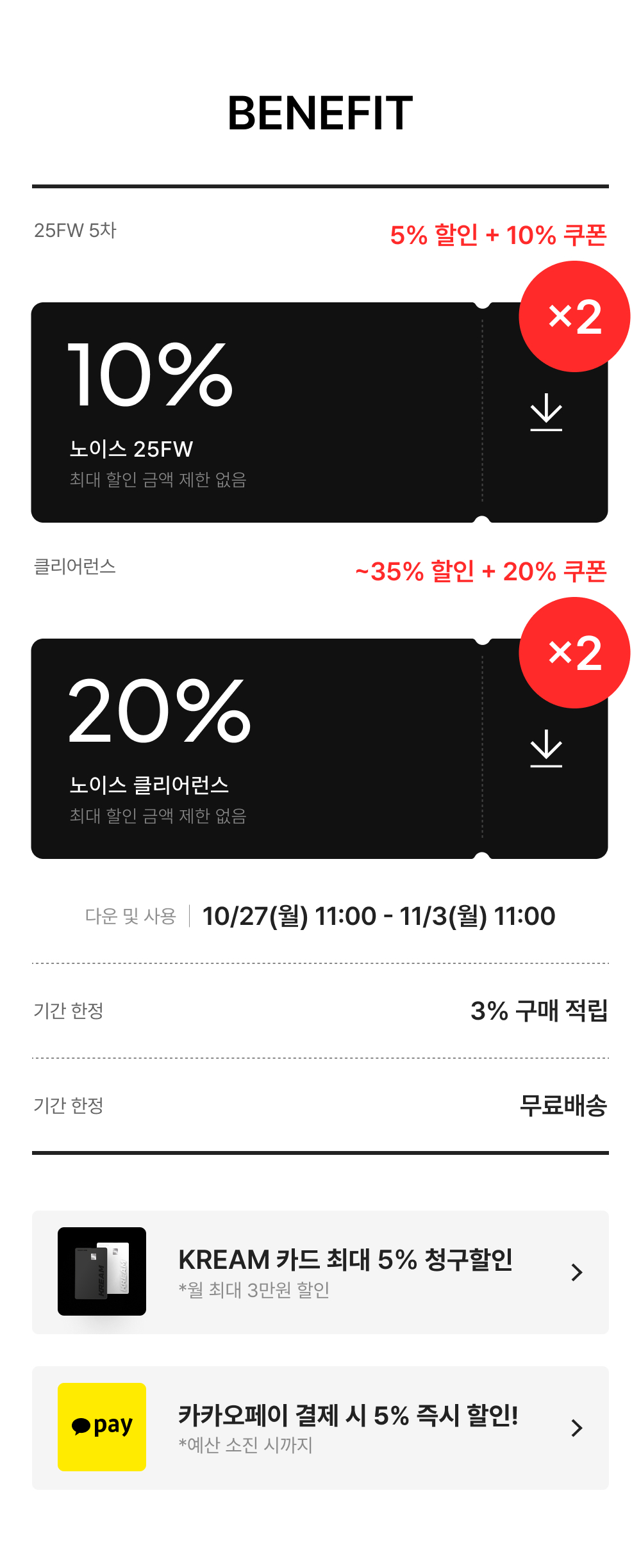Open KREAM 카드 최대 5% 청구할인 details

320,1272
